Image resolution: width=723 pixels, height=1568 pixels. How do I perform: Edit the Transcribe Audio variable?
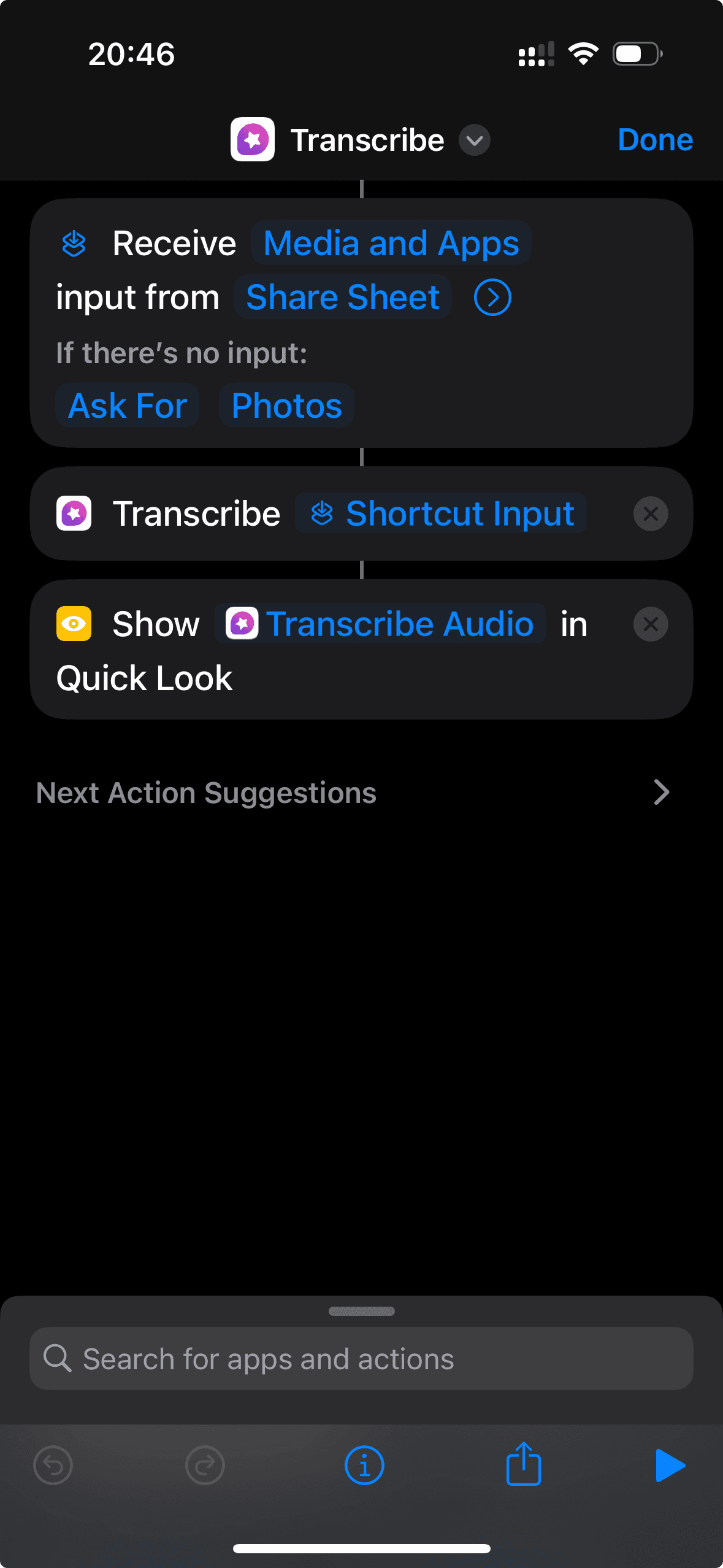pos(380,624)
